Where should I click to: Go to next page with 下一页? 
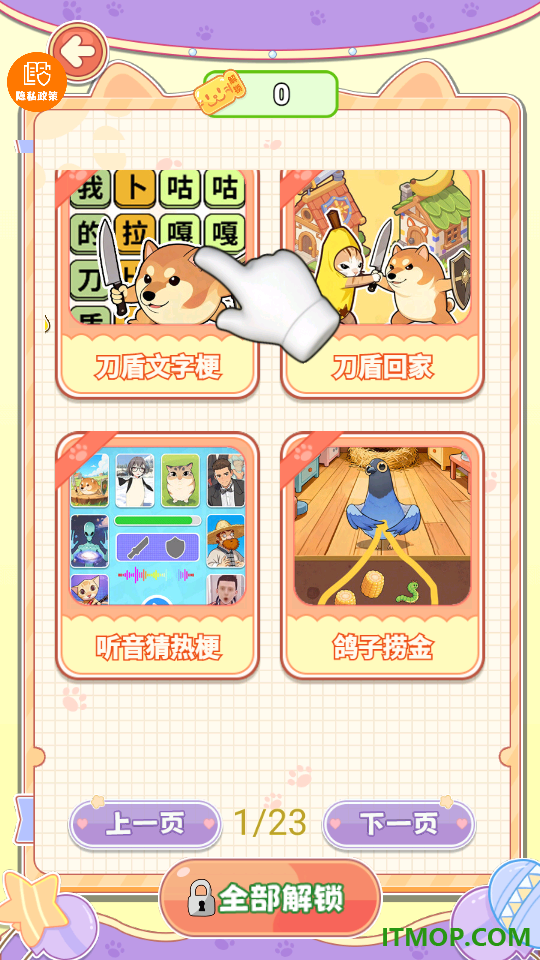pyautogui.click(x=399, y=824)
